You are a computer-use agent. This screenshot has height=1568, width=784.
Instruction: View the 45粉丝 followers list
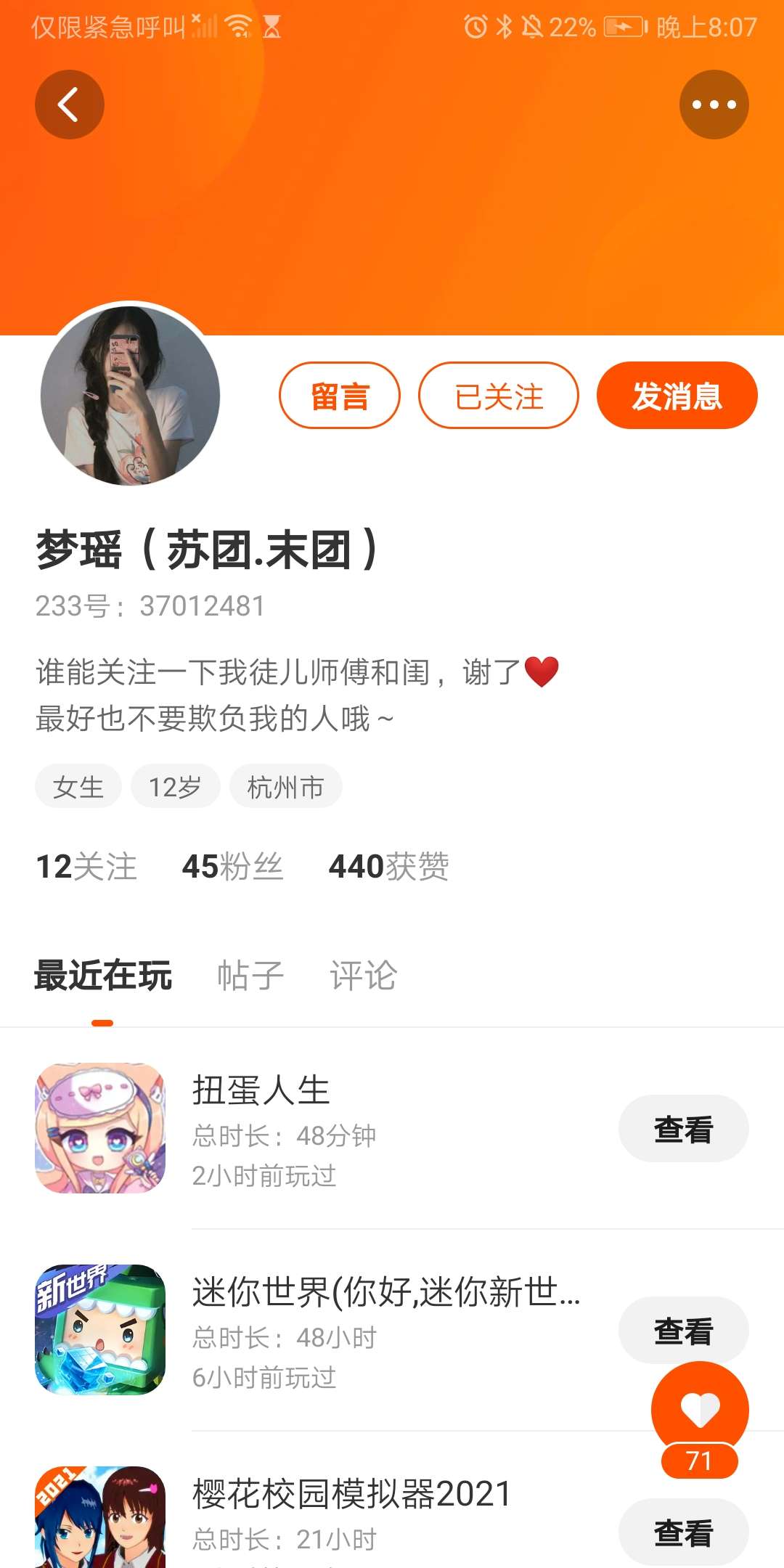[232, 866]
